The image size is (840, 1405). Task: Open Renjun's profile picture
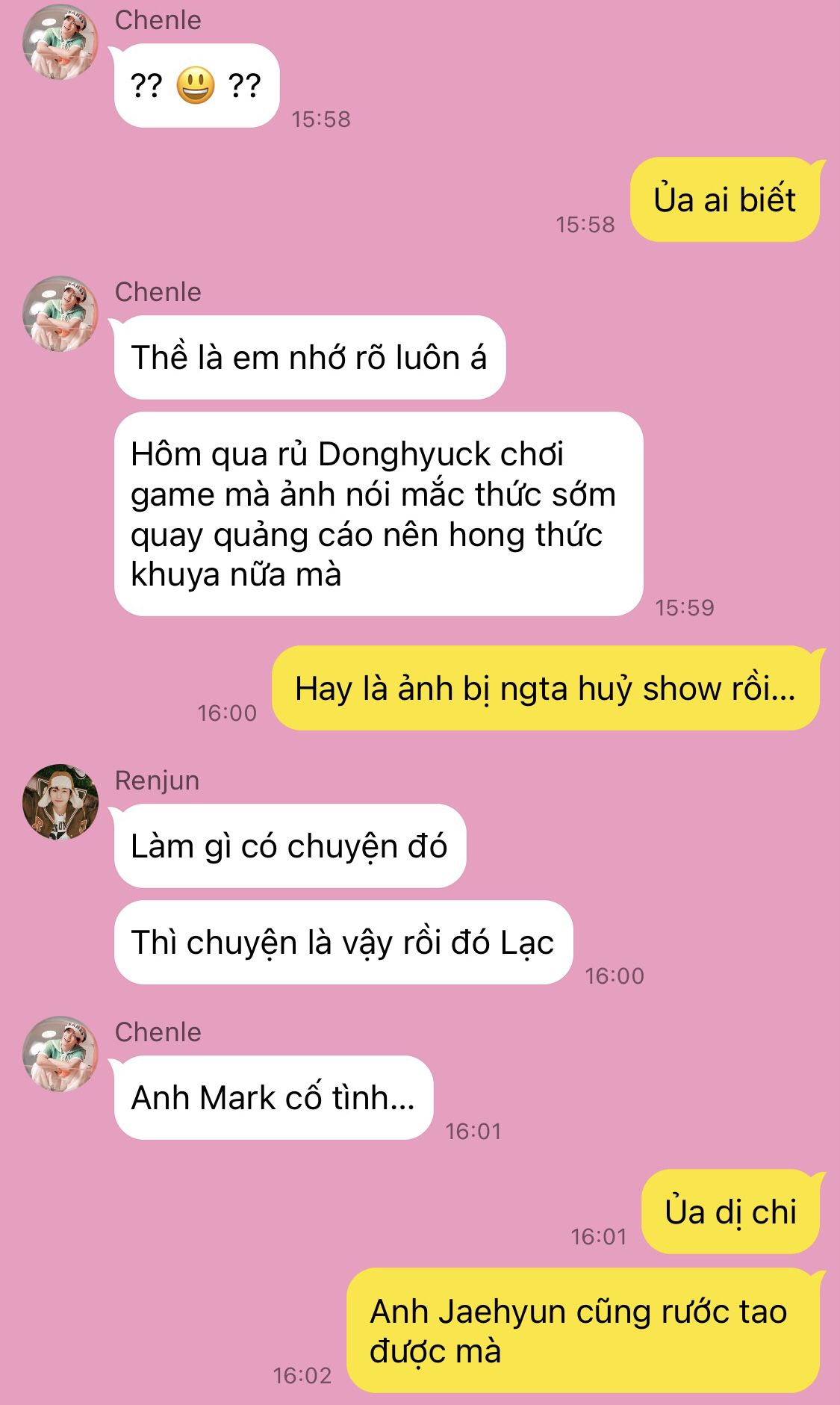[60, 801]
